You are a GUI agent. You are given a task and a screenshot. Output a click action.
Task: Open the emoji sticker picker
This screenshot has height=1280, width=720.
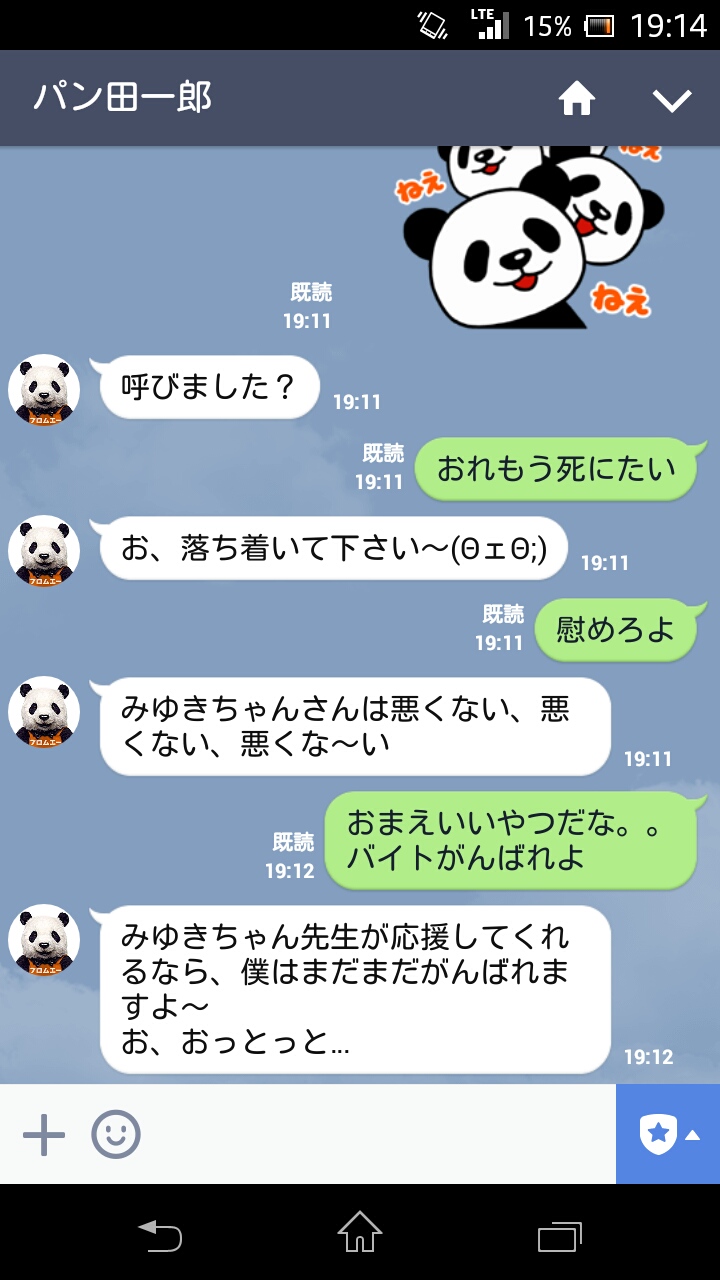(116, 1135)
